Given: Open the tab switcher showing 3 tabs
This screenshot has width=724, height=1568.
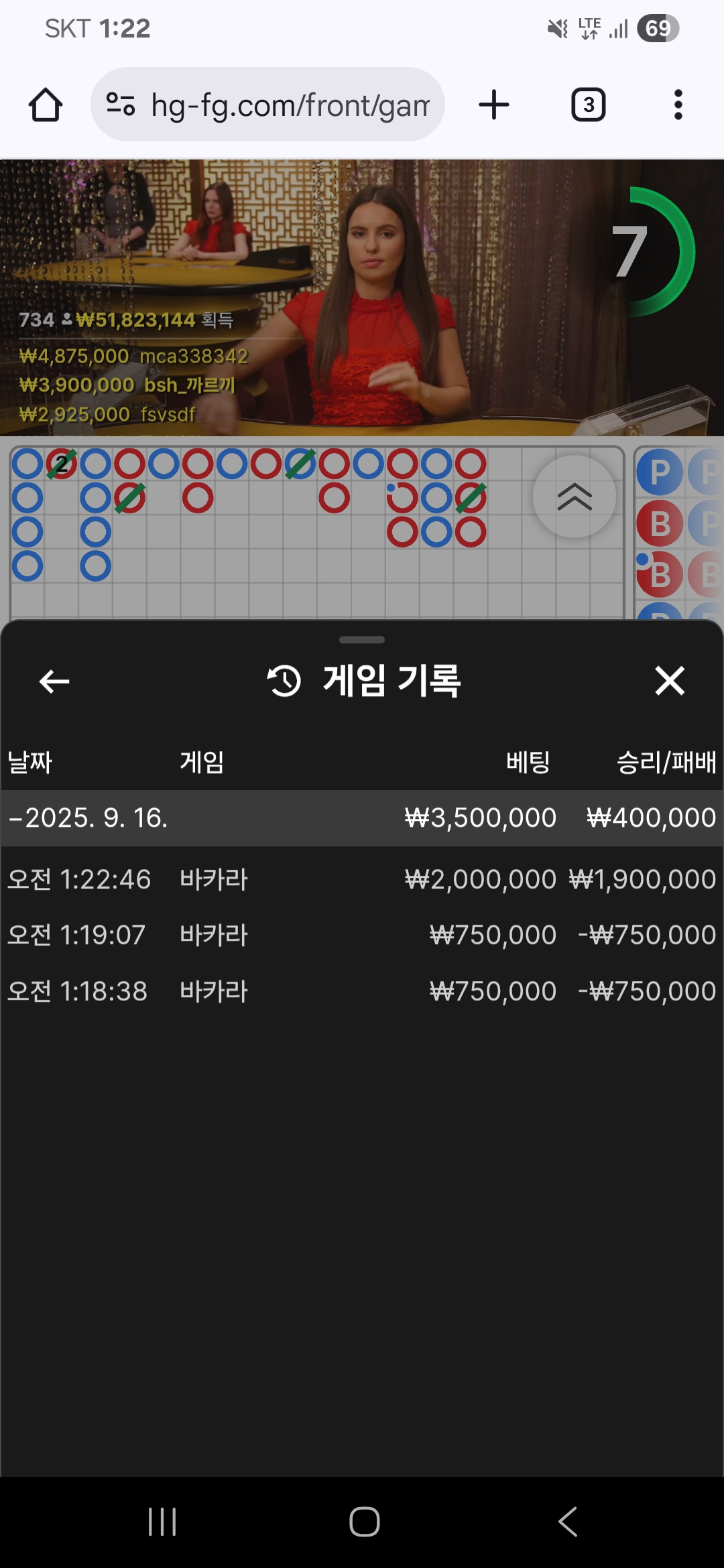Looking at the screenshot, I should click(588, 105).
